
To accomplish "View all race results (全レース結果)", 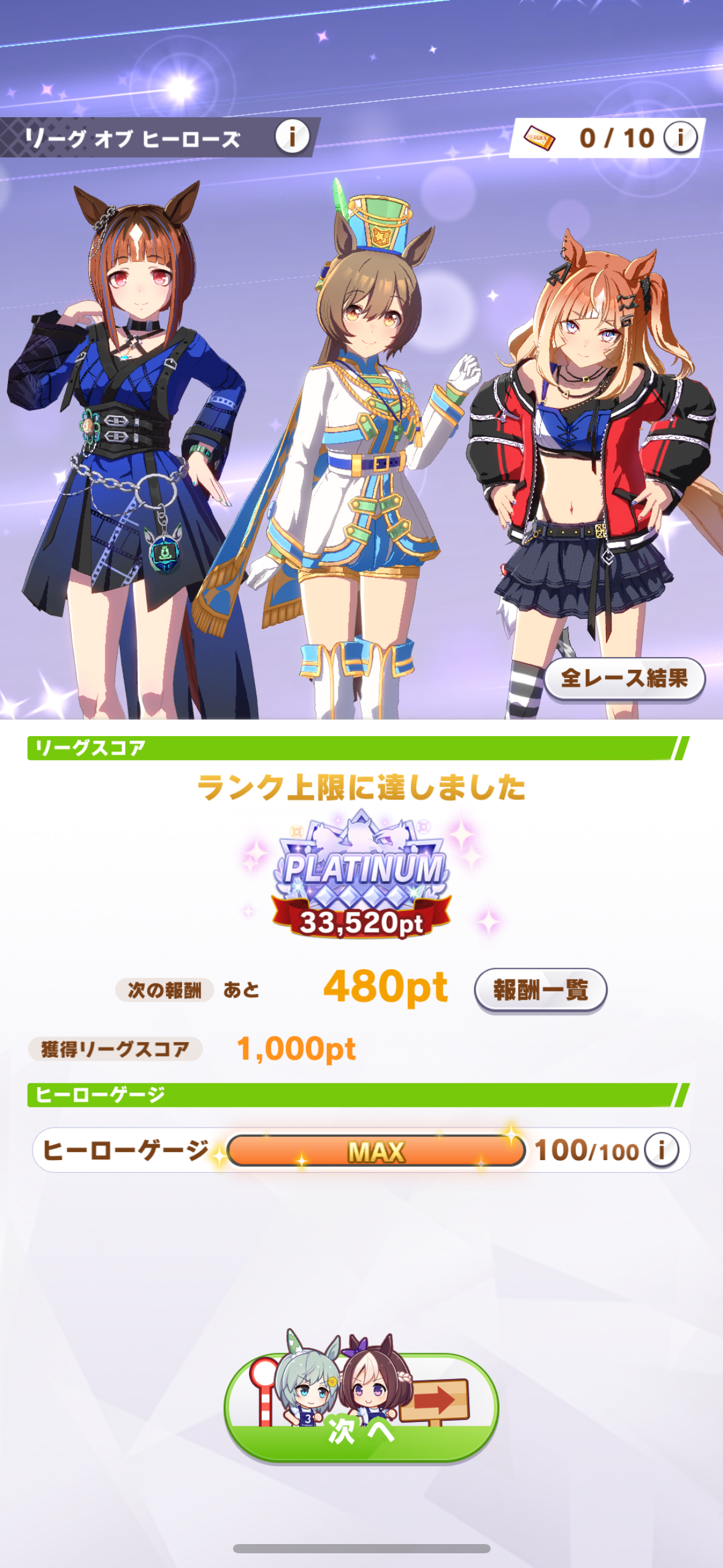I will 624,678.
